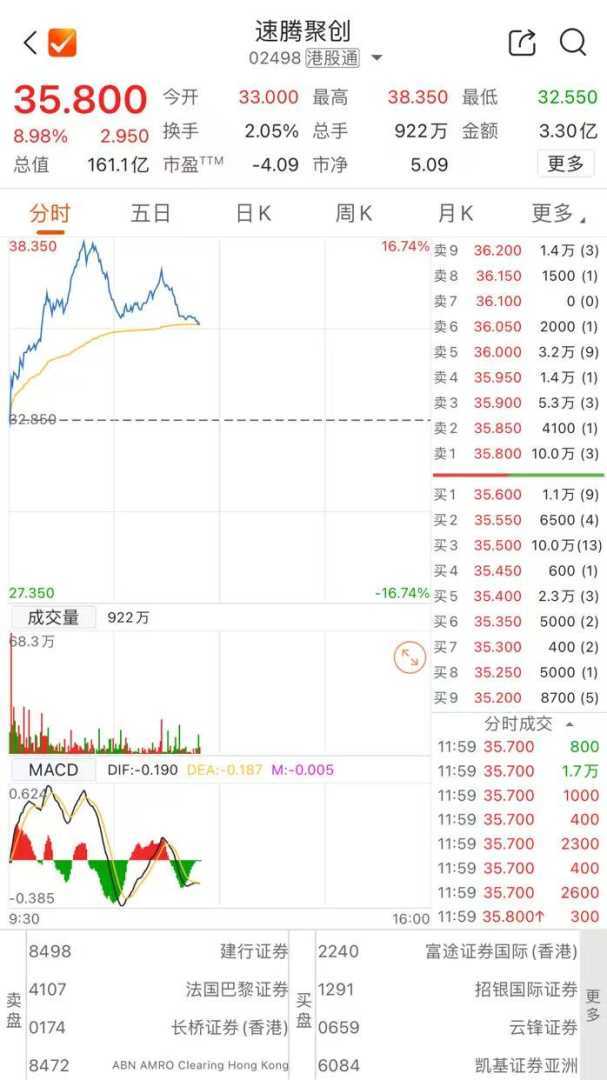
Task: Go back using the top arrow
Action: click(x=30, y=42)
